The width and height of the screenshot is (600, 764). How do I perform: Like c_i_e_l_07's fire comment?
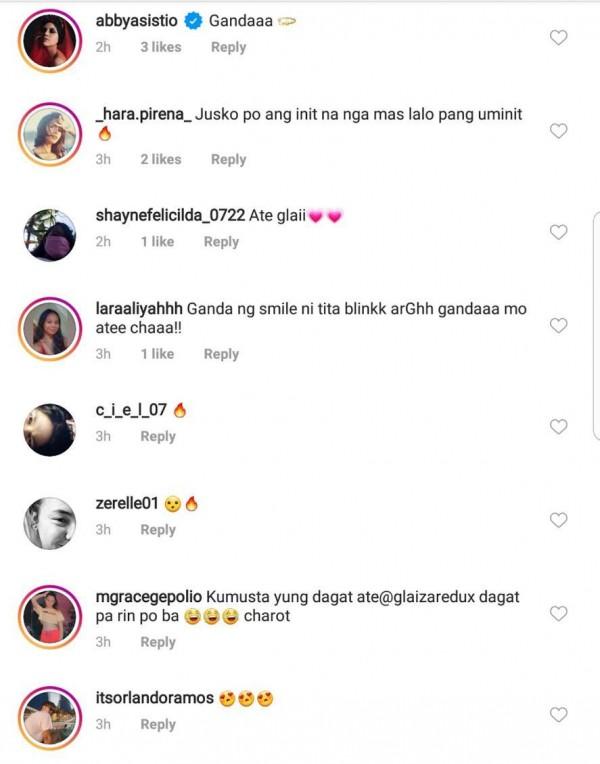point(559,427)
